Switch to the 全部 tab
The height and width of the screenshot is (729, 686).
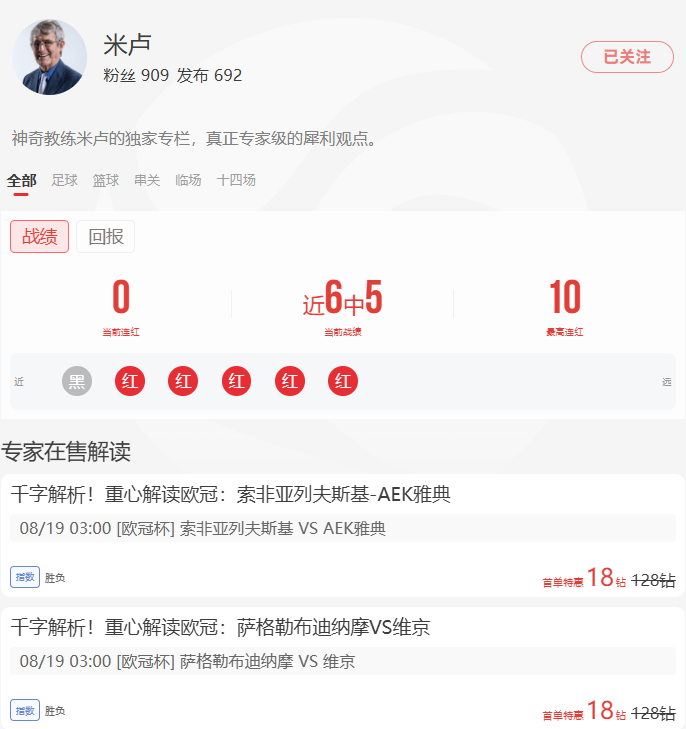(x=21, y=180)
